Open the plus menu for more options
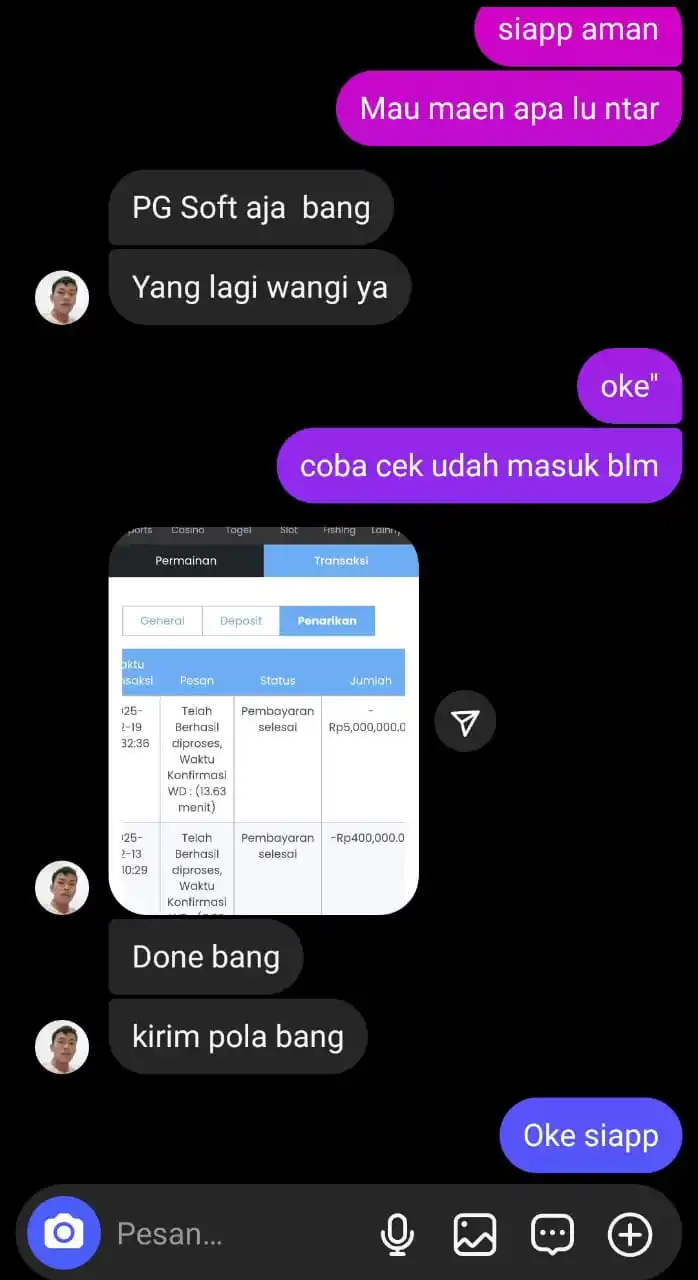Image resolution: width=698 pixels, height=1280 pixels. 630,1234
